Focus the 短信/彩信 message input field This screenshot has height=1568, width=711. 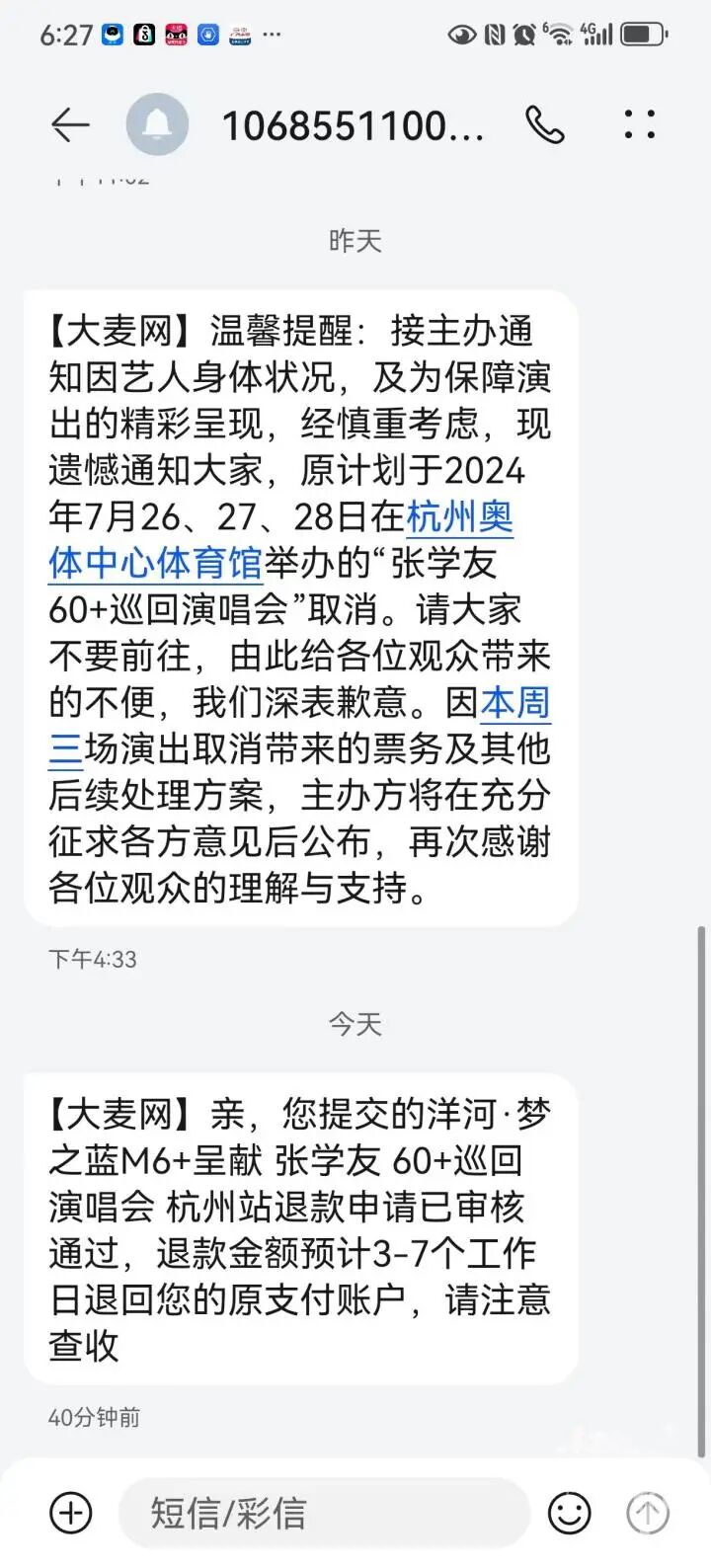325,1513
